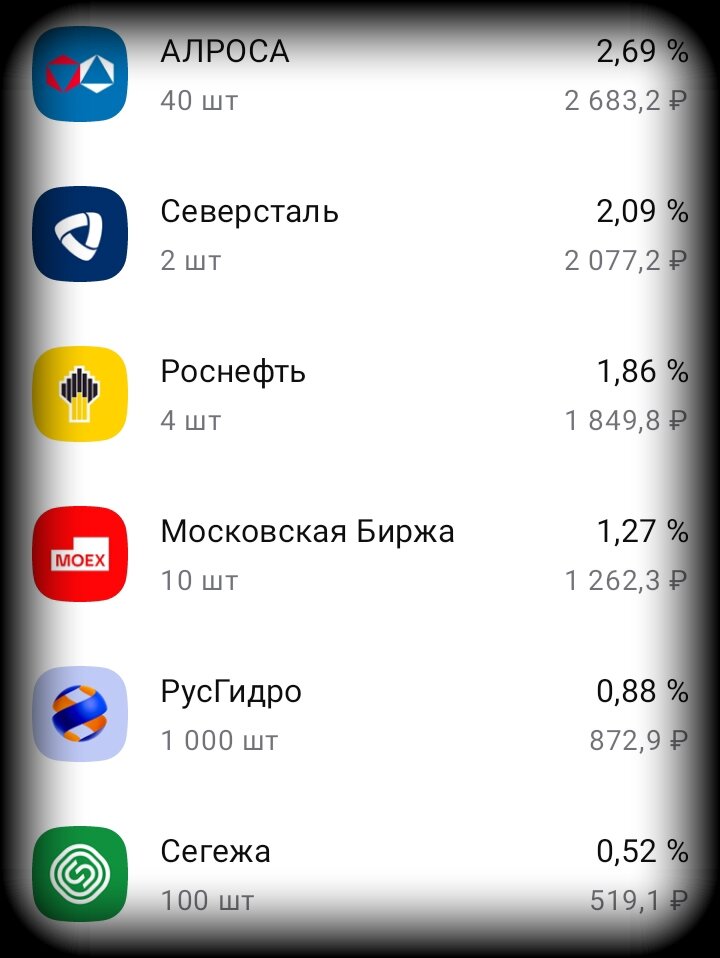The image size is (720, 958).
Task: Click the 2,69 % value for АЛРОСА
Action: click(x=643, y=51)
